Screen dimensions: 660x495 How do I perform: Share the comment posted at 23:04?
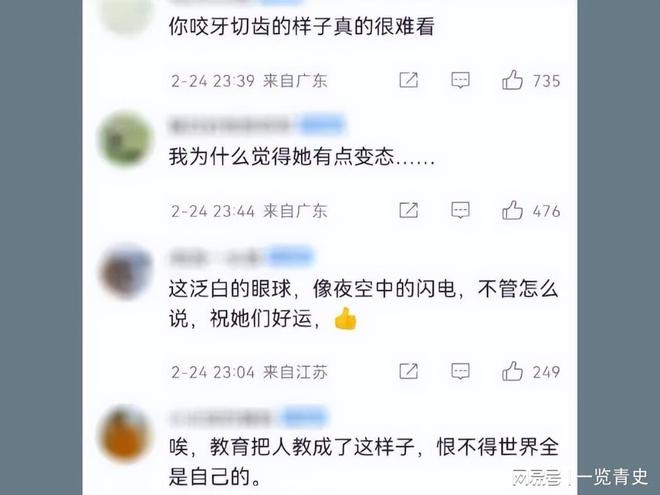tap(408, 372)
